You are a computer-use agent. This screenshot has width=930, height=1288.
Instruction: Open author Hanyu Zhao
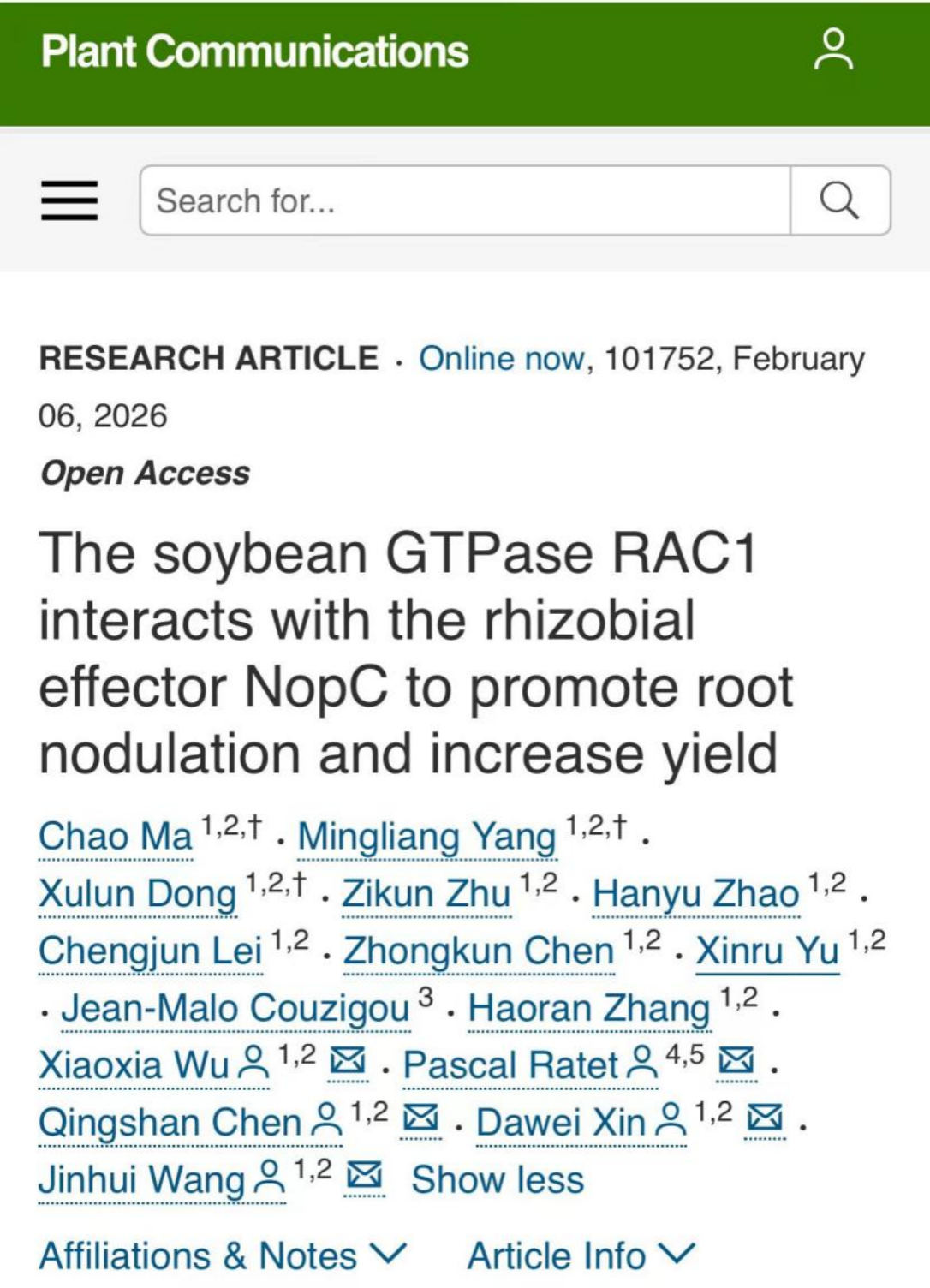coord(695,894)
